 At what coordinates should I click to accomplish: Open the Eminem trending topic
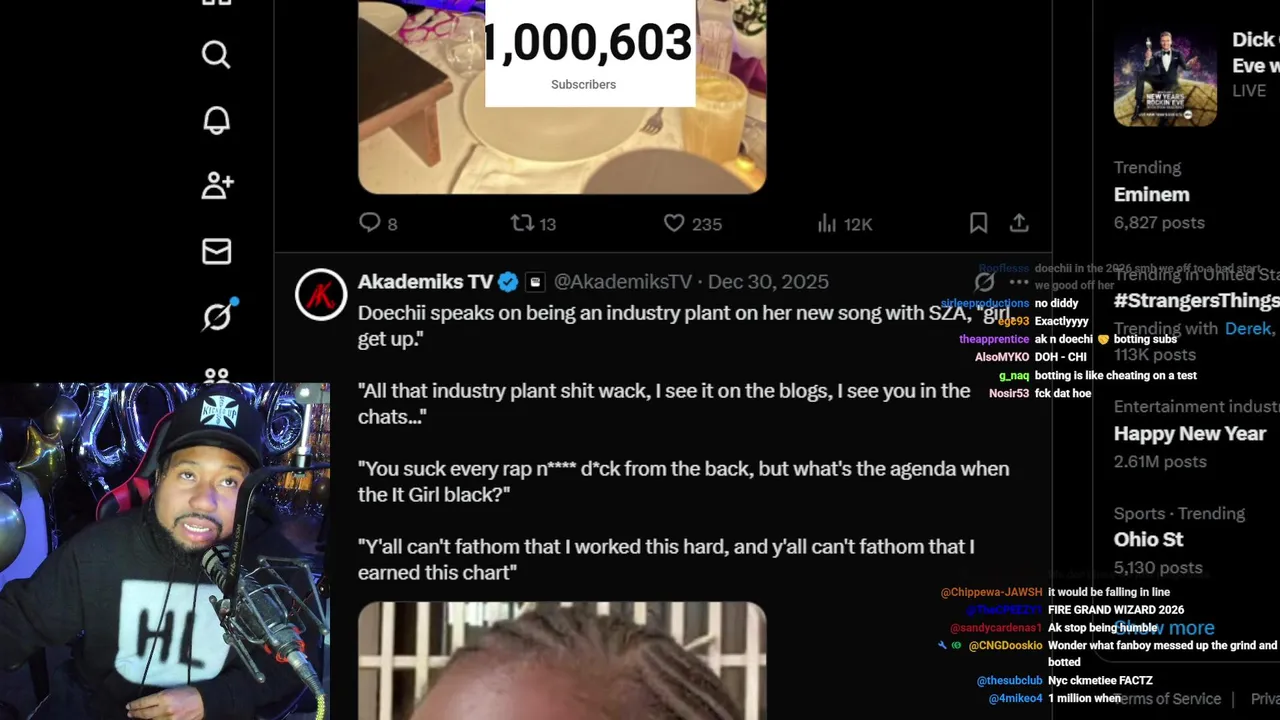click(1151, 195)
